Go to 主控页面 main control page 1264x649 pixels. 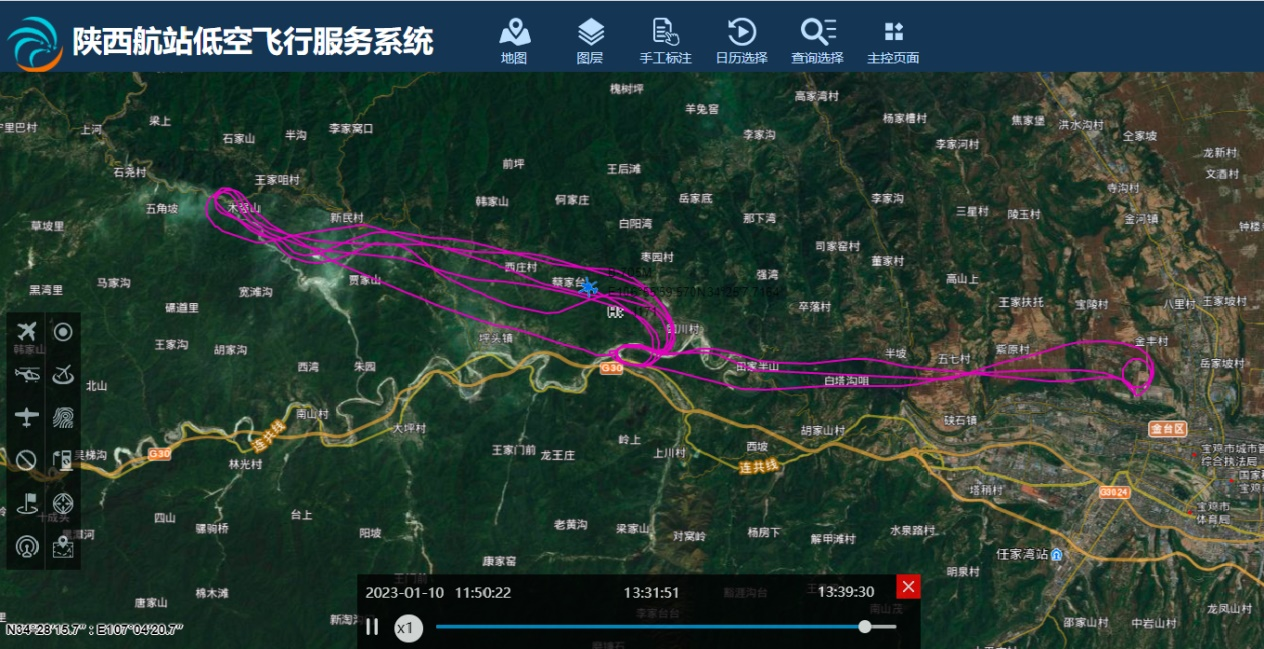[893, 42]
